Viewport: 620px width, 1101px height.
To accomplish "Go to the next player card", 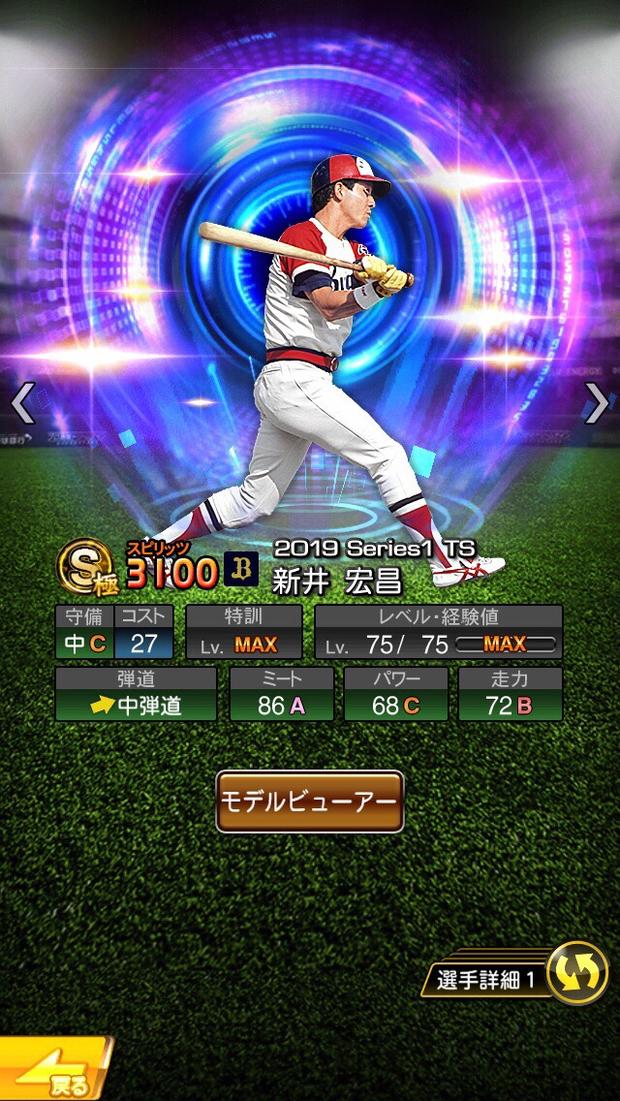I will pyautogui.click(x=597, y=403).
